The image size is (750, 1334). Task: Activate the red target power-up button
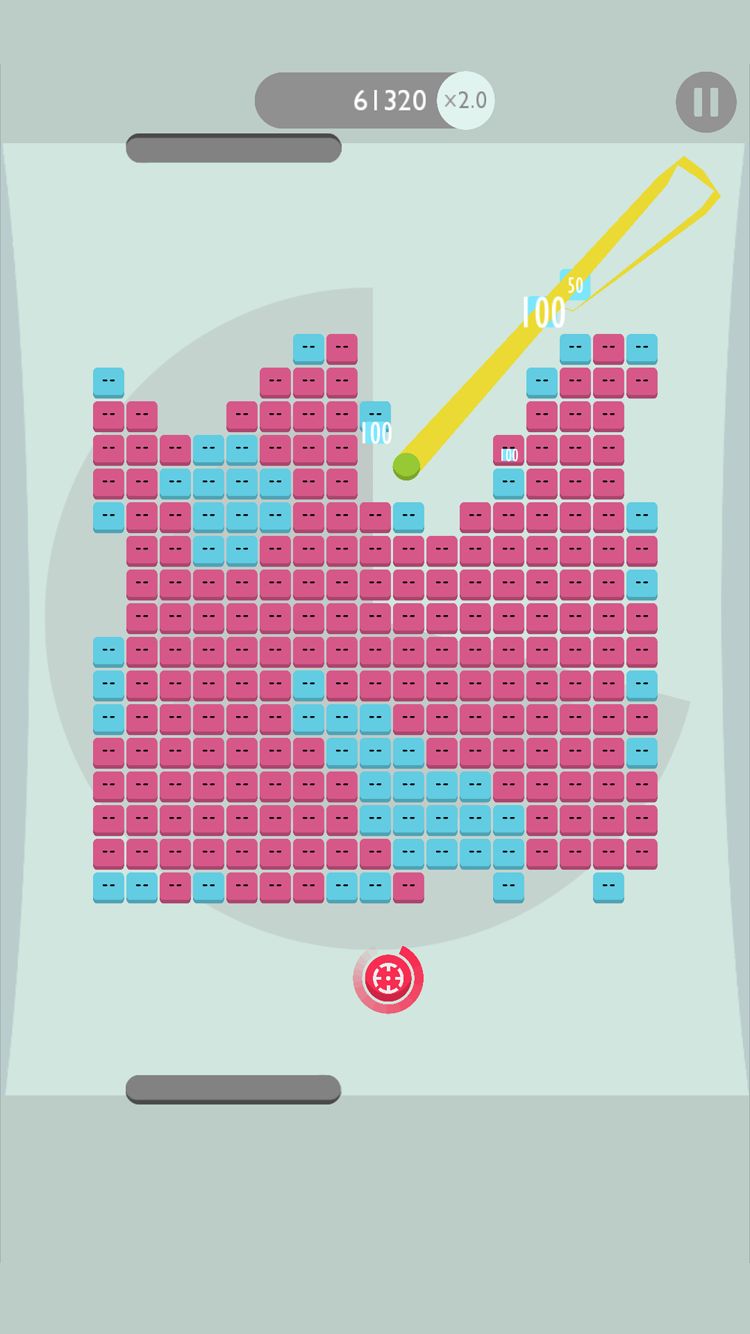click(x=388, y=978)
